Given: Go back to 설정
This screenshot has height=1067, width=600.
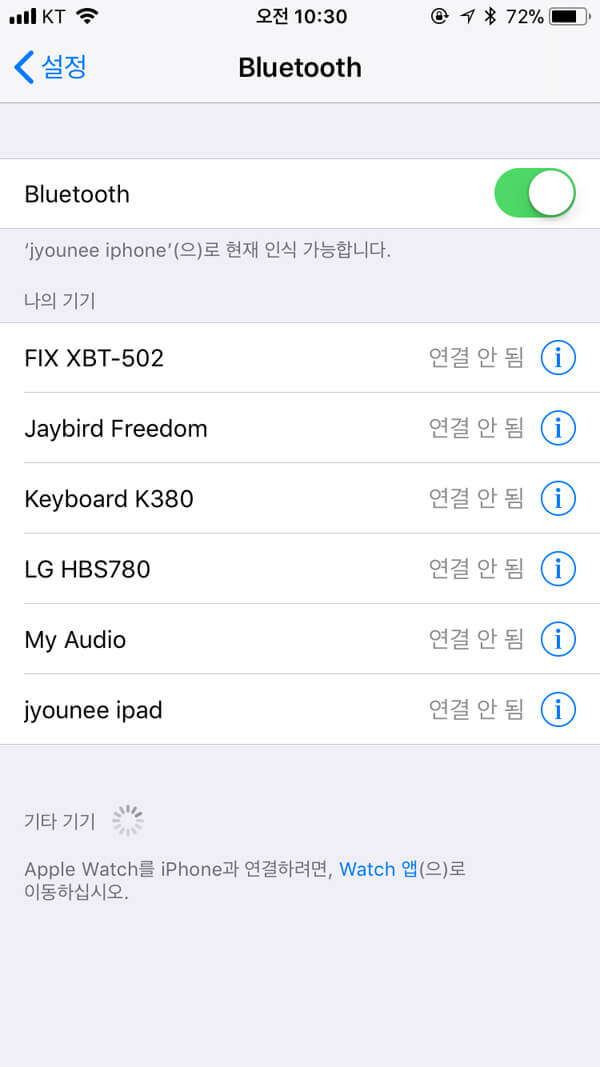Looking at the screenshot, I should pos(50,67).
